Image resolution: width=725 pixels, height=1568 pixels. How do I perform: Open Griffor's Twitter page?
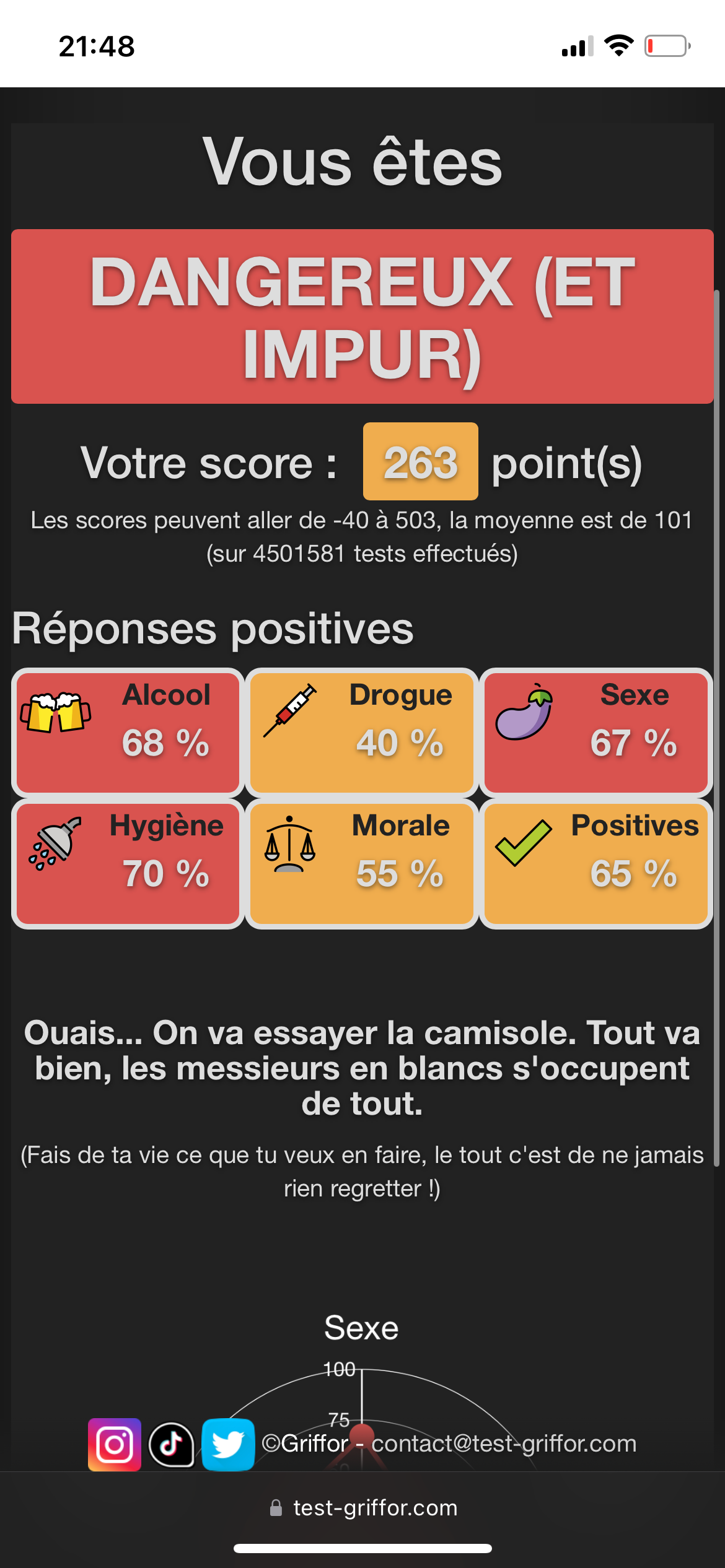click(x=228, y=1444)
